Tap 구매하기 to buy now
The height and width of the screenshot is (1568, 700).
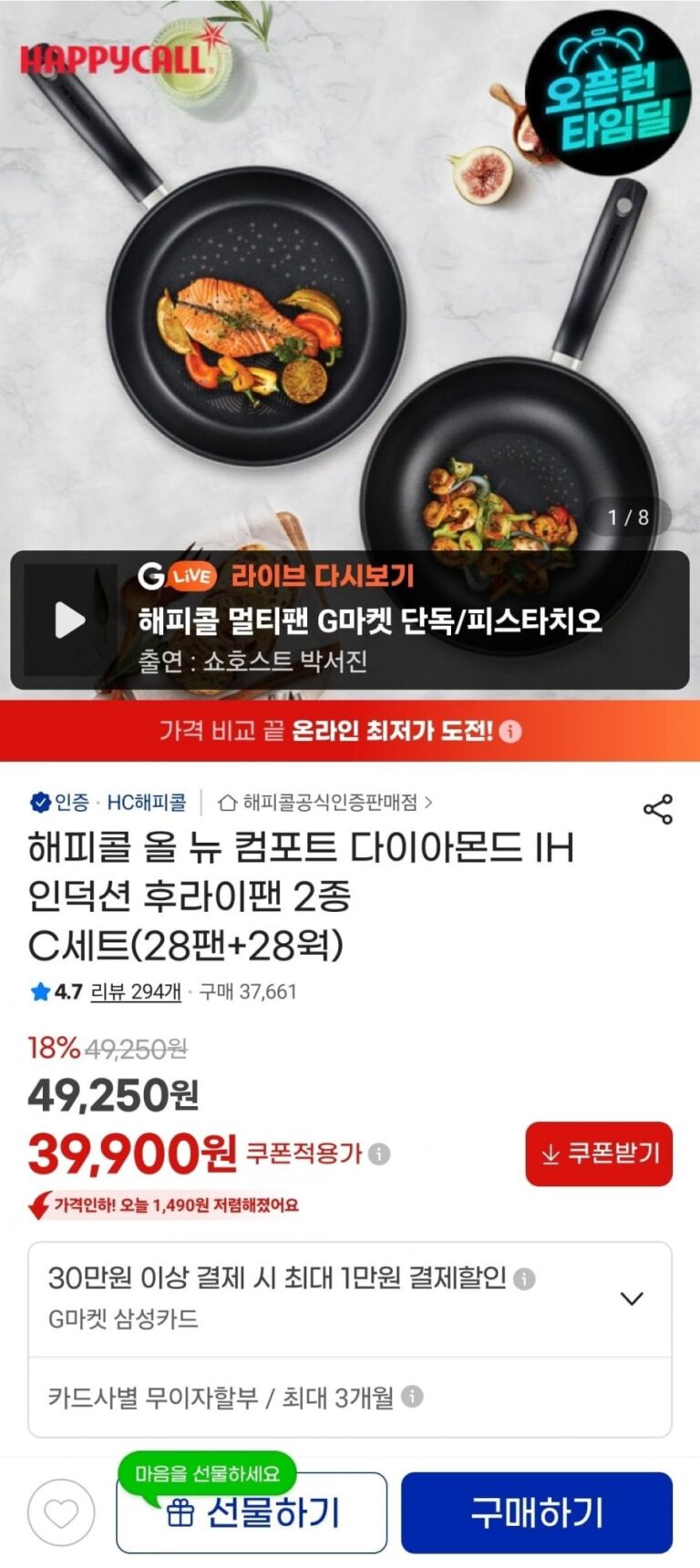[536, 1513]
